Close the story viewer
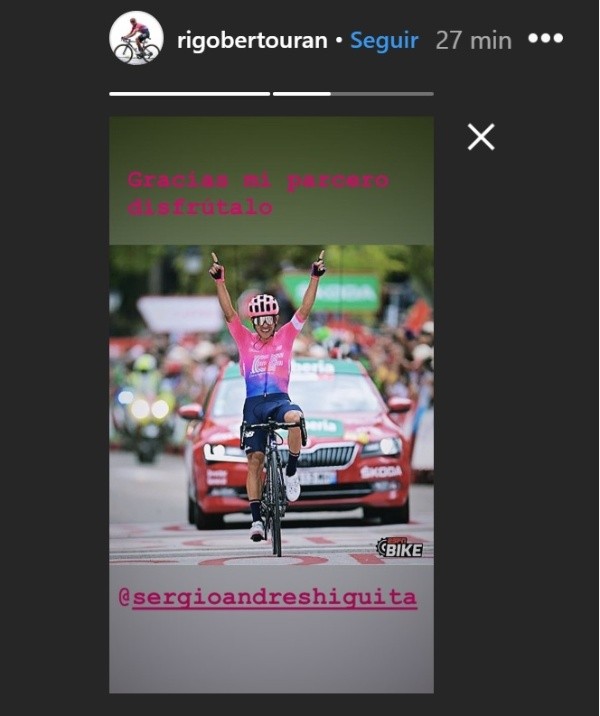600x716 pixels. click(481, 137)
